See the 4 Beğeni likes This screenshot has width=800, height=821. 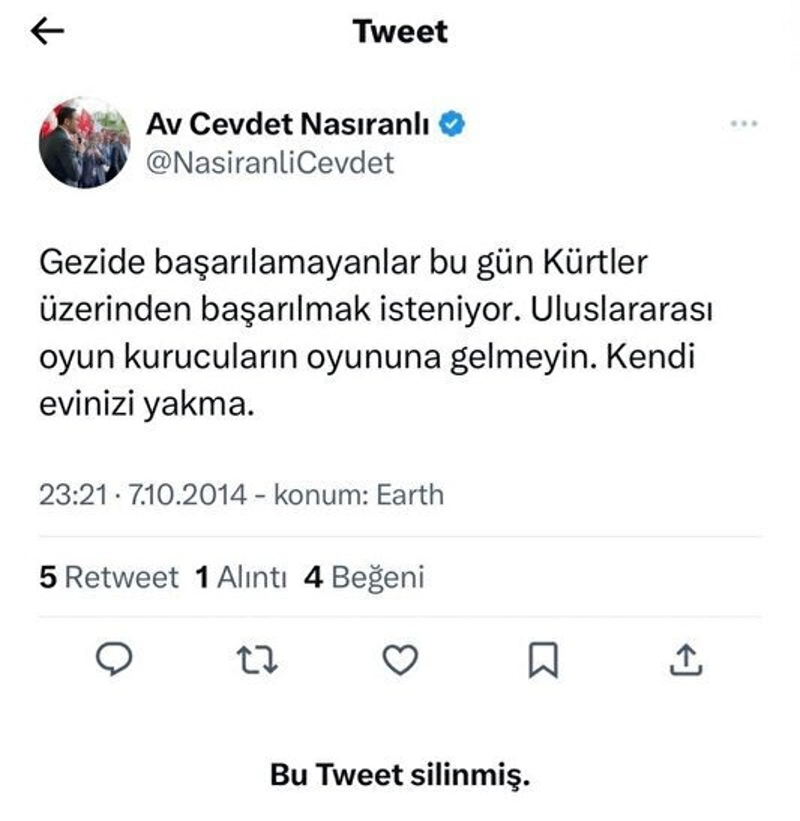(364, 577)
